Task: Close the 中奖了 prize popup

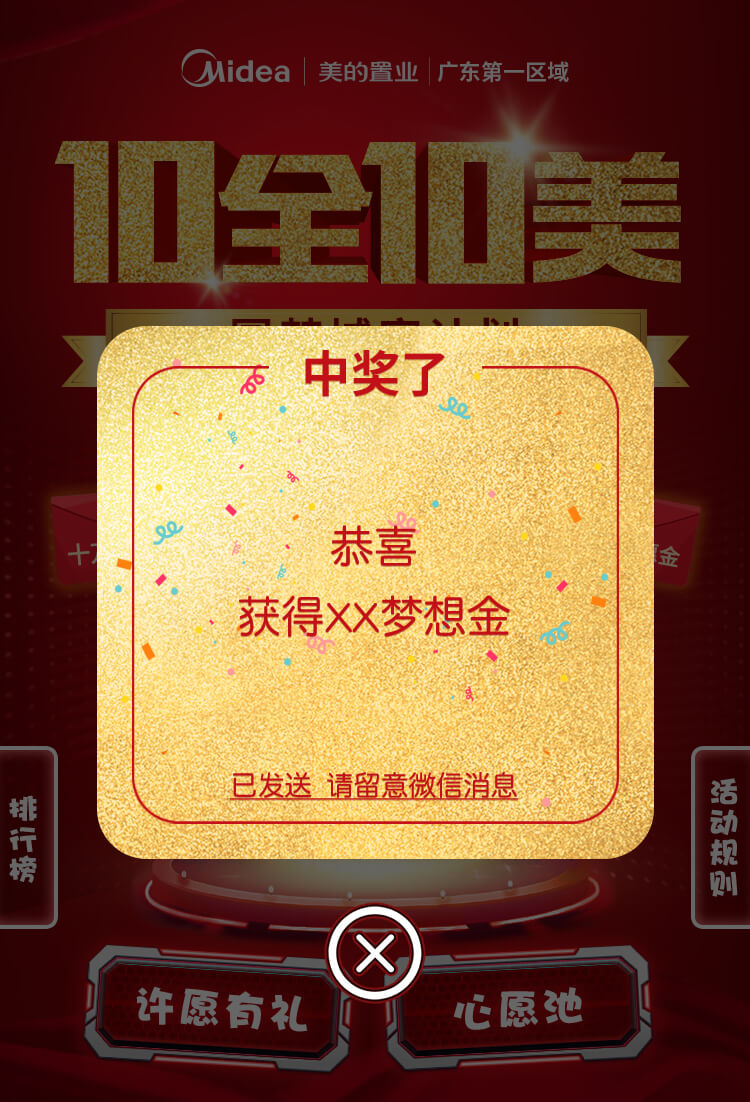Action: (x=375, y=953)
